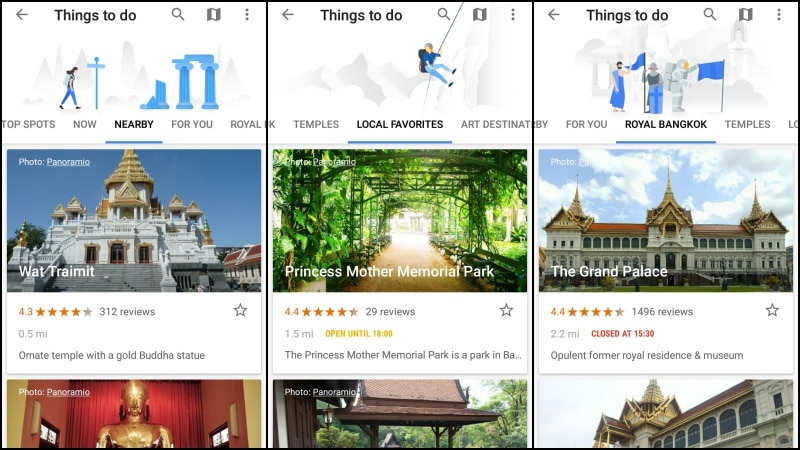Go to the Now tab

pos(85,125)
